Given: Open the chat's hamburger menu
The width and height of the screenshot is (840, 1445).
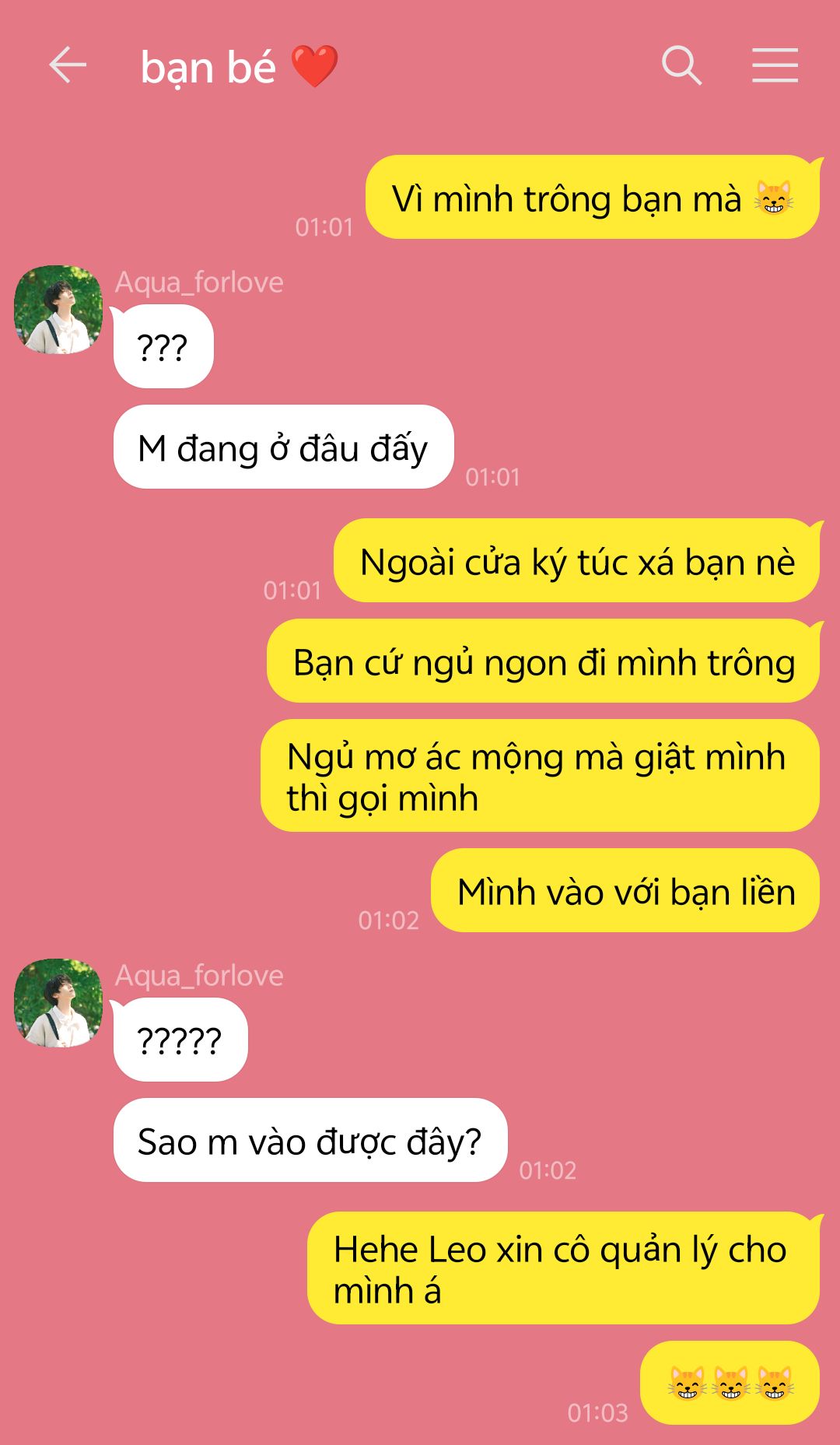Looking at the screenshot, I should pyautogui.click(x=775, y=65).
